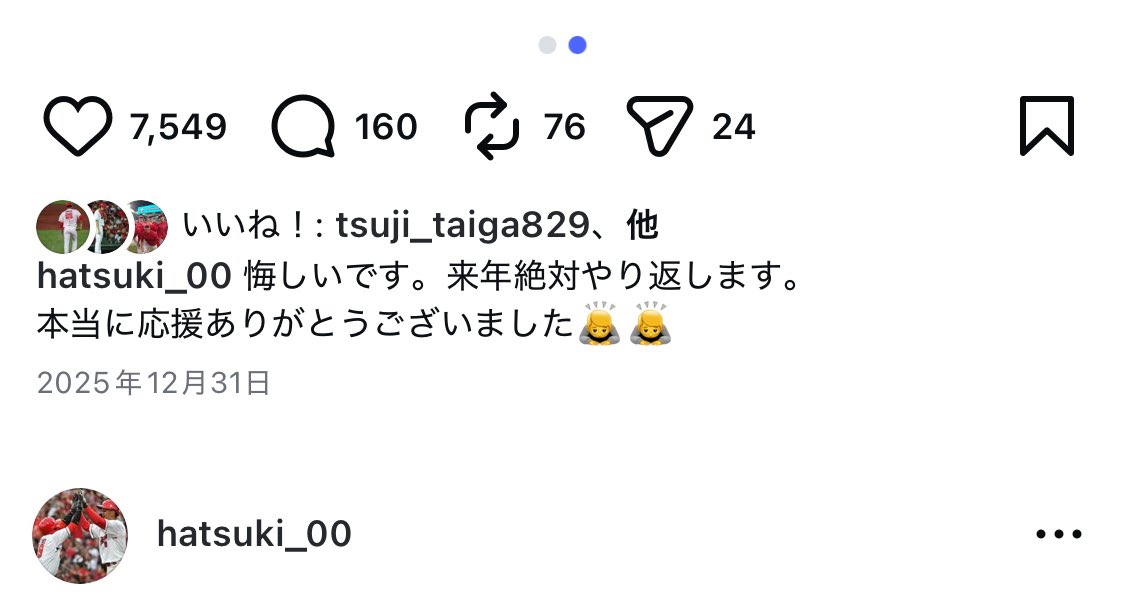This screenshot has height=601, width=1125.
Task: Tap hatsuki_00's profile picture on the next post
Action: click(x=80, y=535)
